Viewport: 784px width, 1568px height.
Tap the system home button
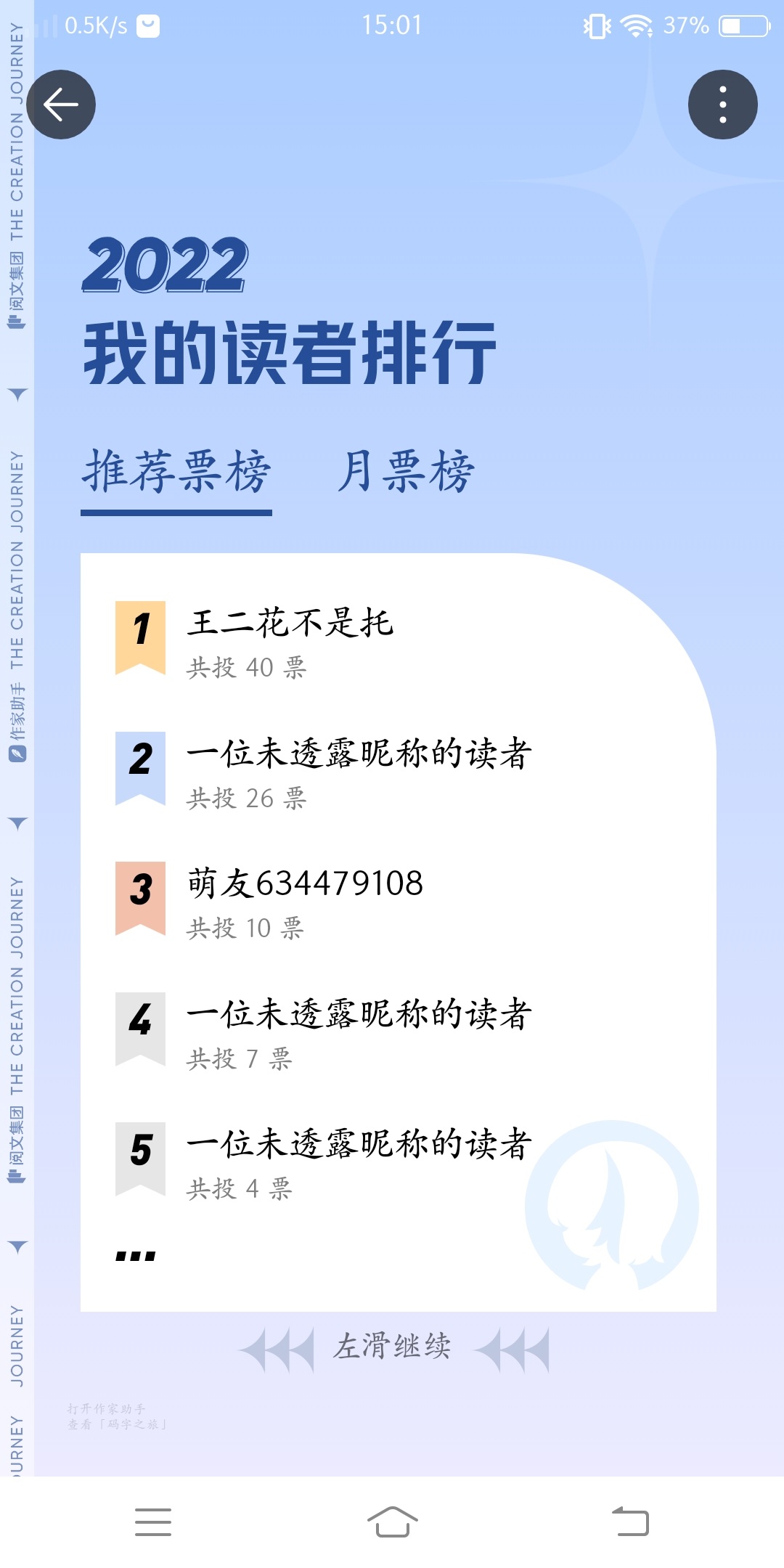click(392, 1522)
